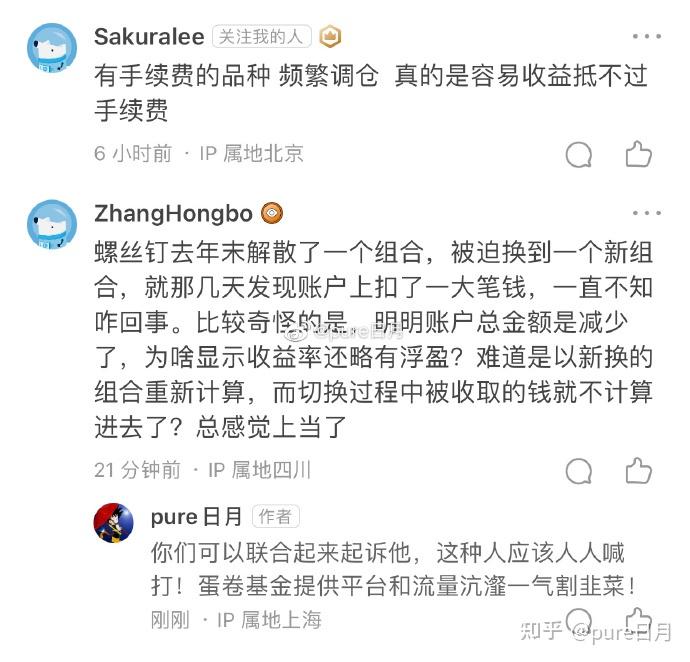This screenshot has width=690, height=662.
Task: Like Sakuralee's comment
Action: pos(638,154)
